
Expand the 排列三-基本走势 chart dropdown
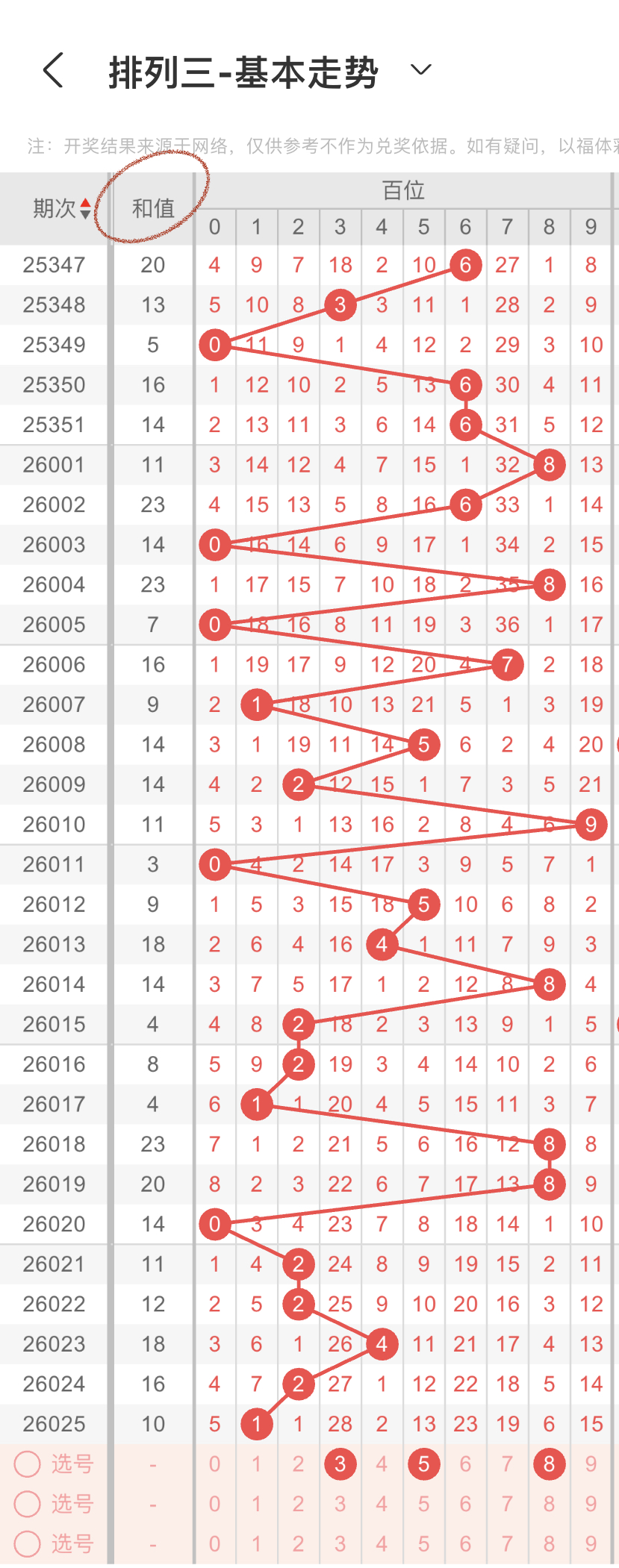pos(421,70)
